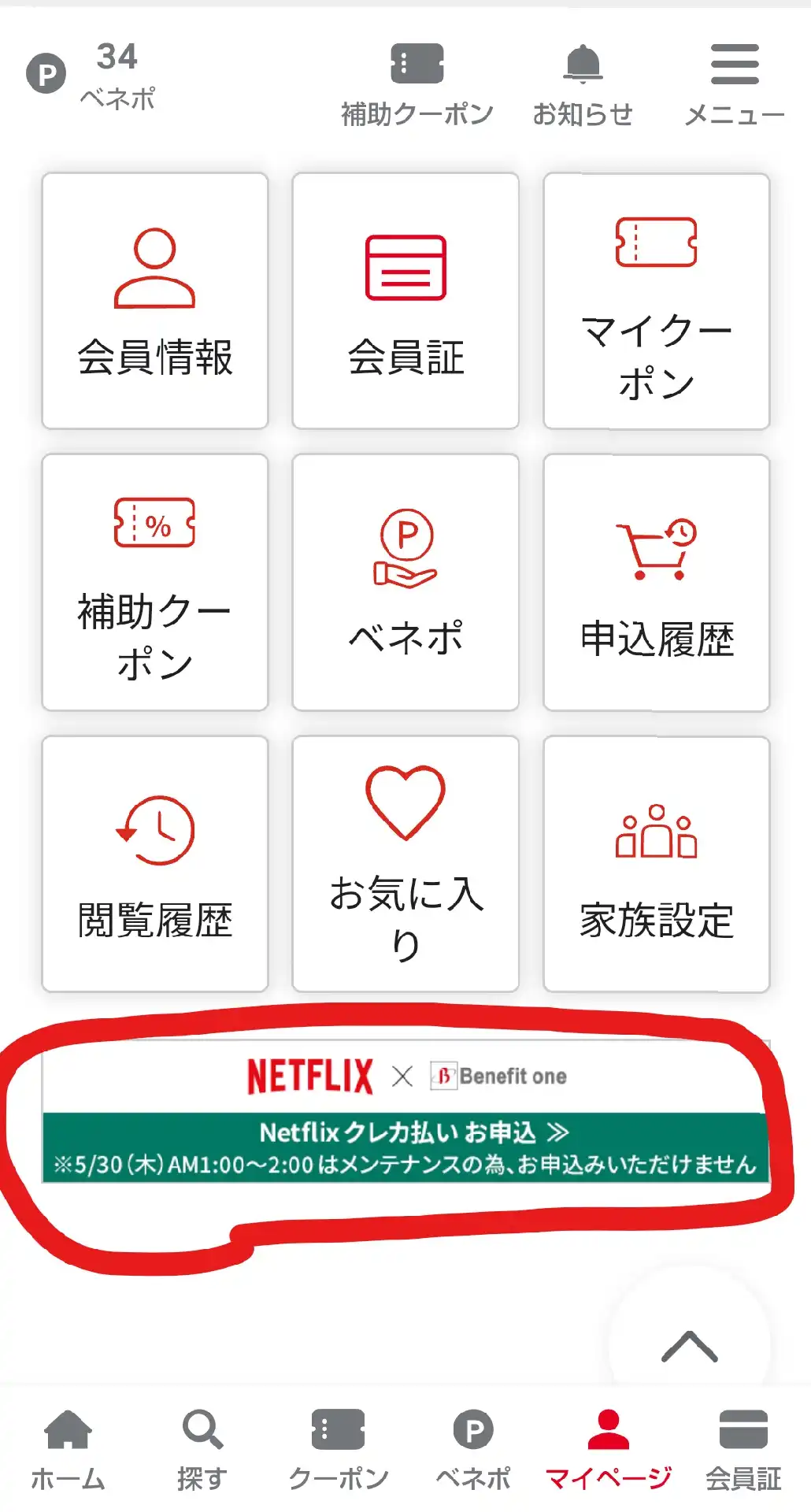
Task: Open the ベネポ points balance at top
Action: point(92,76)
